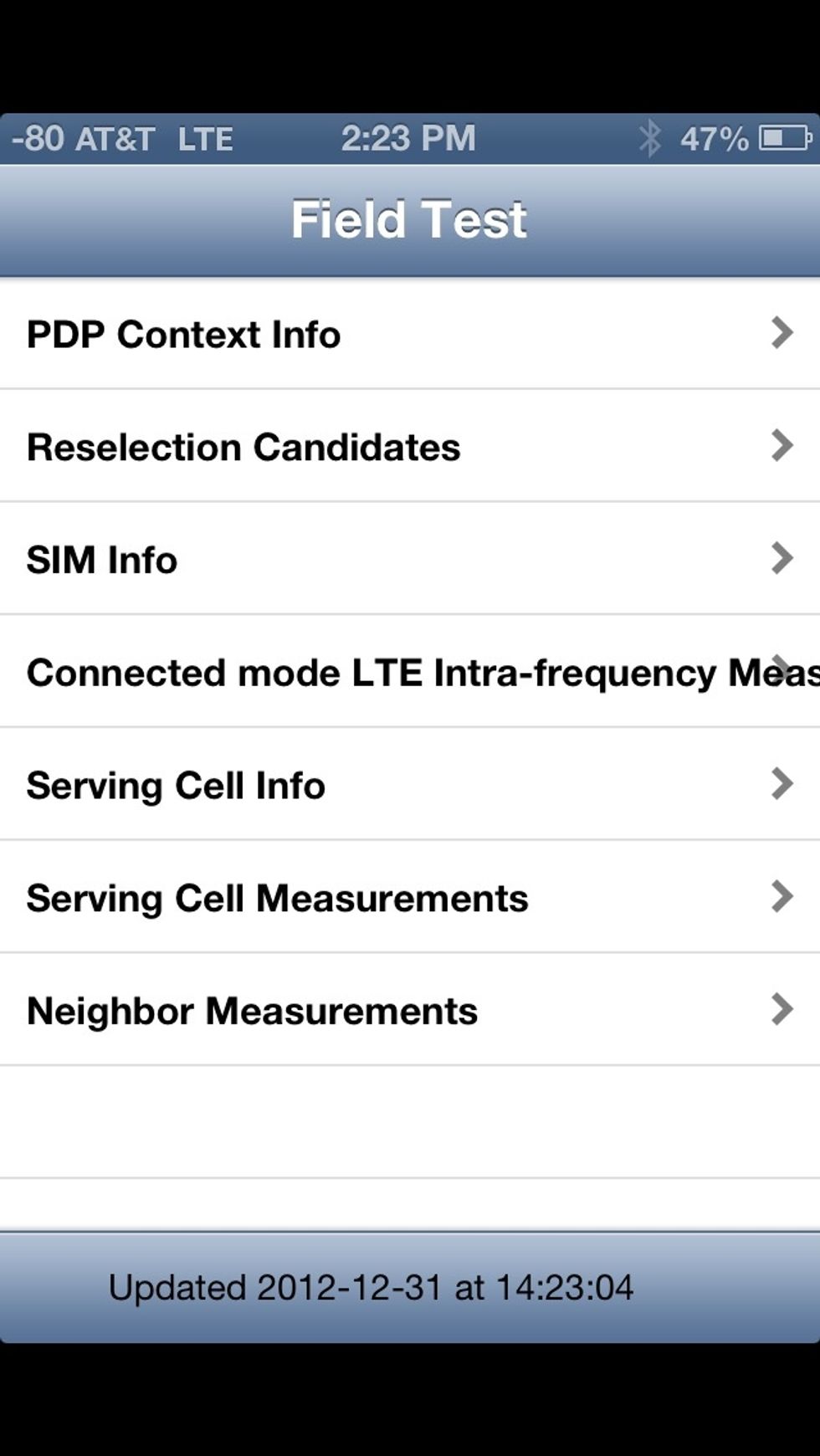Image resolution: width=820 pixels, height=1456 pixels.
Task: Tap the chevron beside PDP Context Info
Action: 782,332
